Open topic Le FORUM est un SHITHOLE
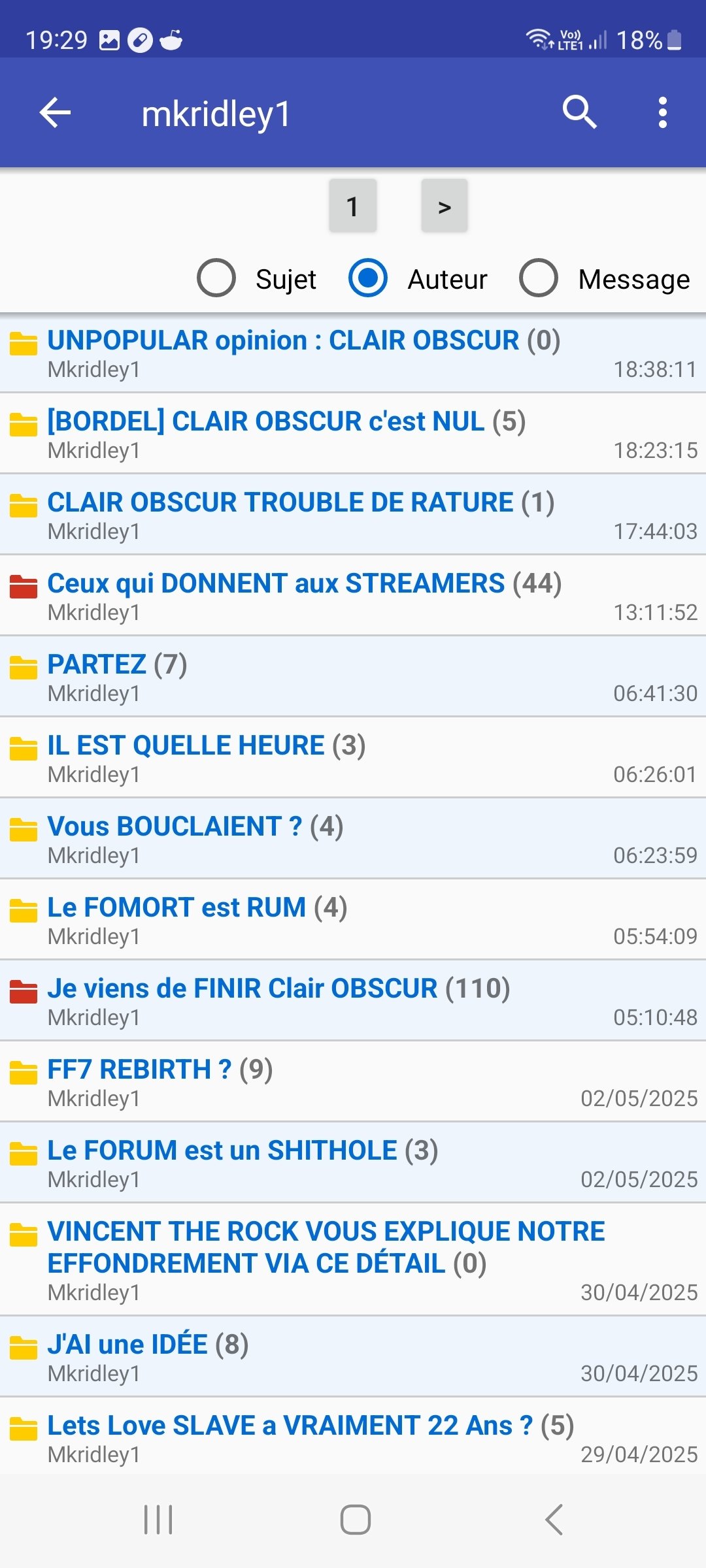 tap(353, 1163)
